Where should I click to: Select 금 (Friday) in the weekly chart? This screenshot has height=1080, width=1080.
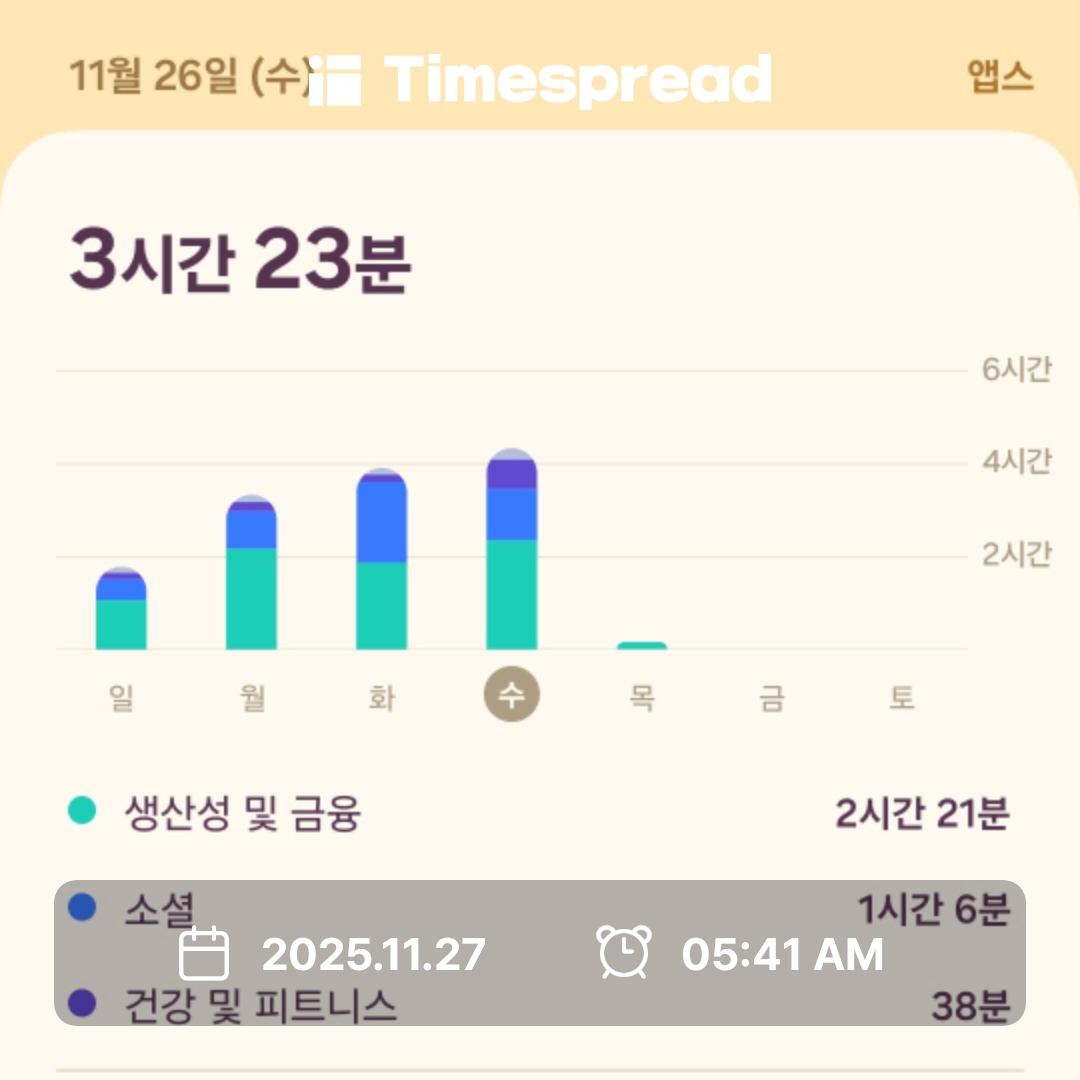click(x=772, y=697)
